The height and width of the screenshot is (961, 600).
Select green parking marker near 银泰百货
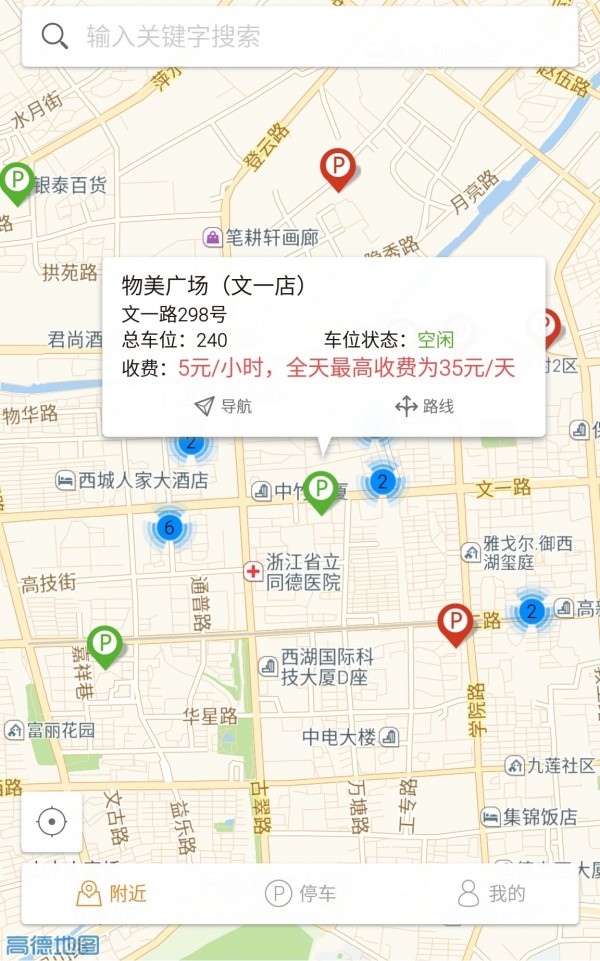pos(17,181)
